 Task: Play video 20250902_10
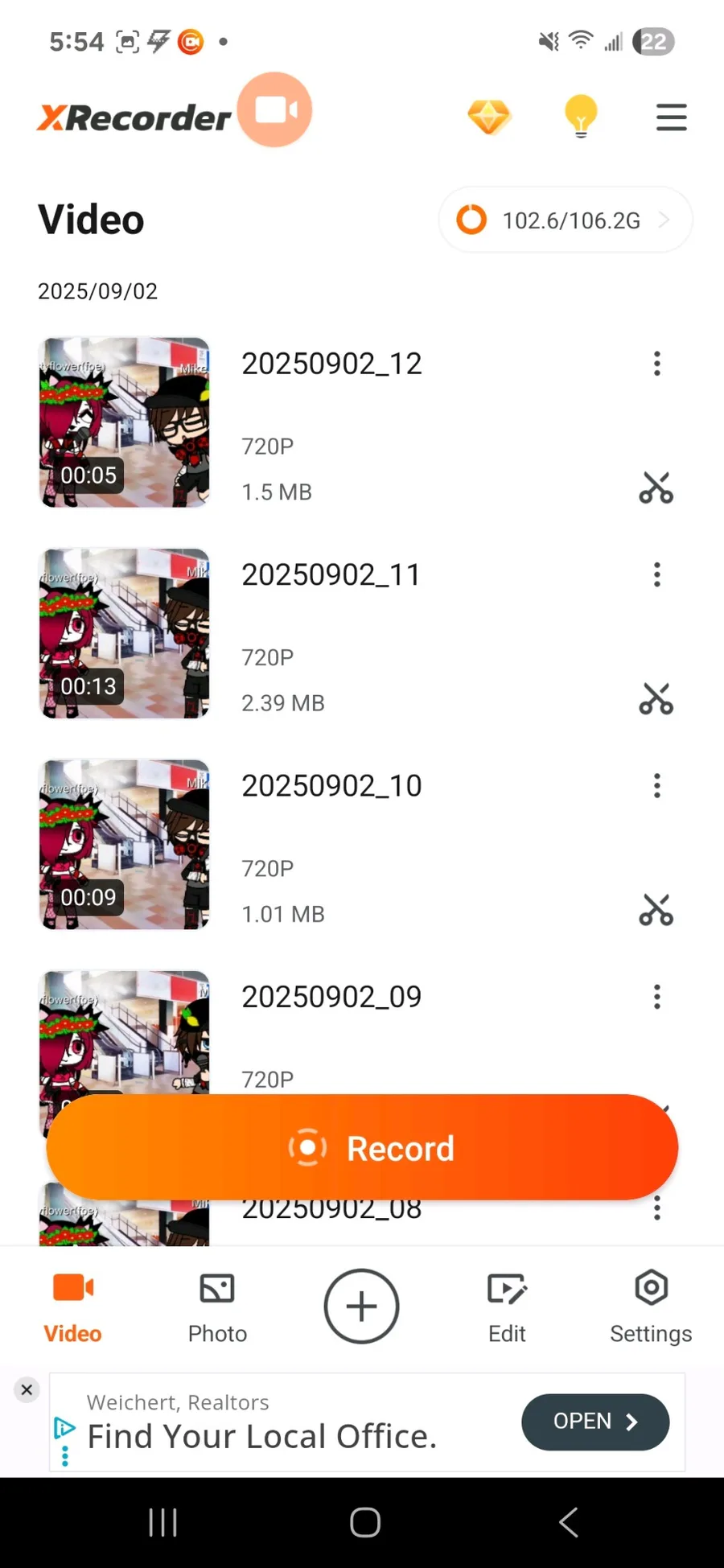(x=125, y=844)
